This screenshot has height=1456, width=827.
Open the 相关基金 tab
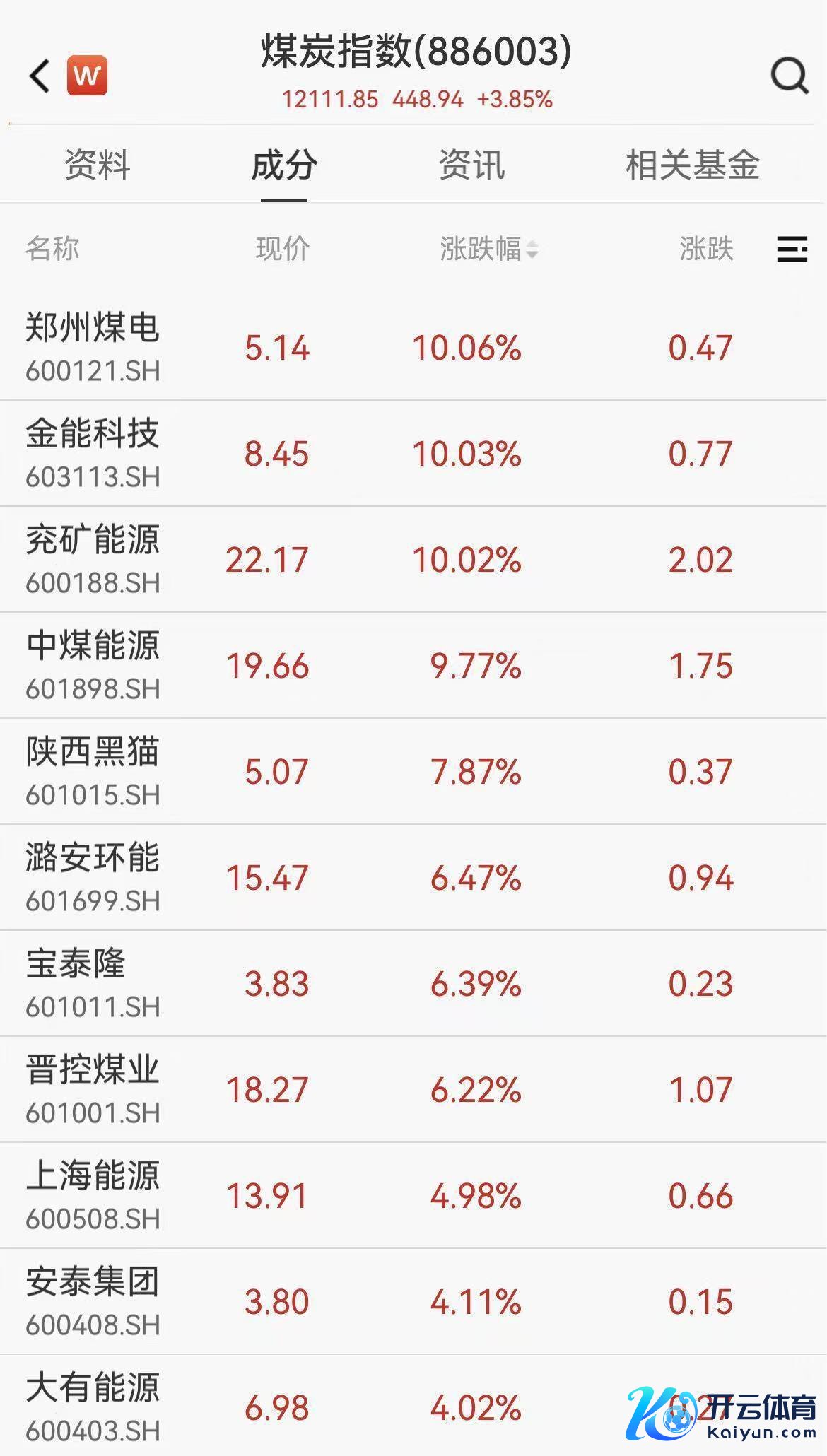(692, 165)
